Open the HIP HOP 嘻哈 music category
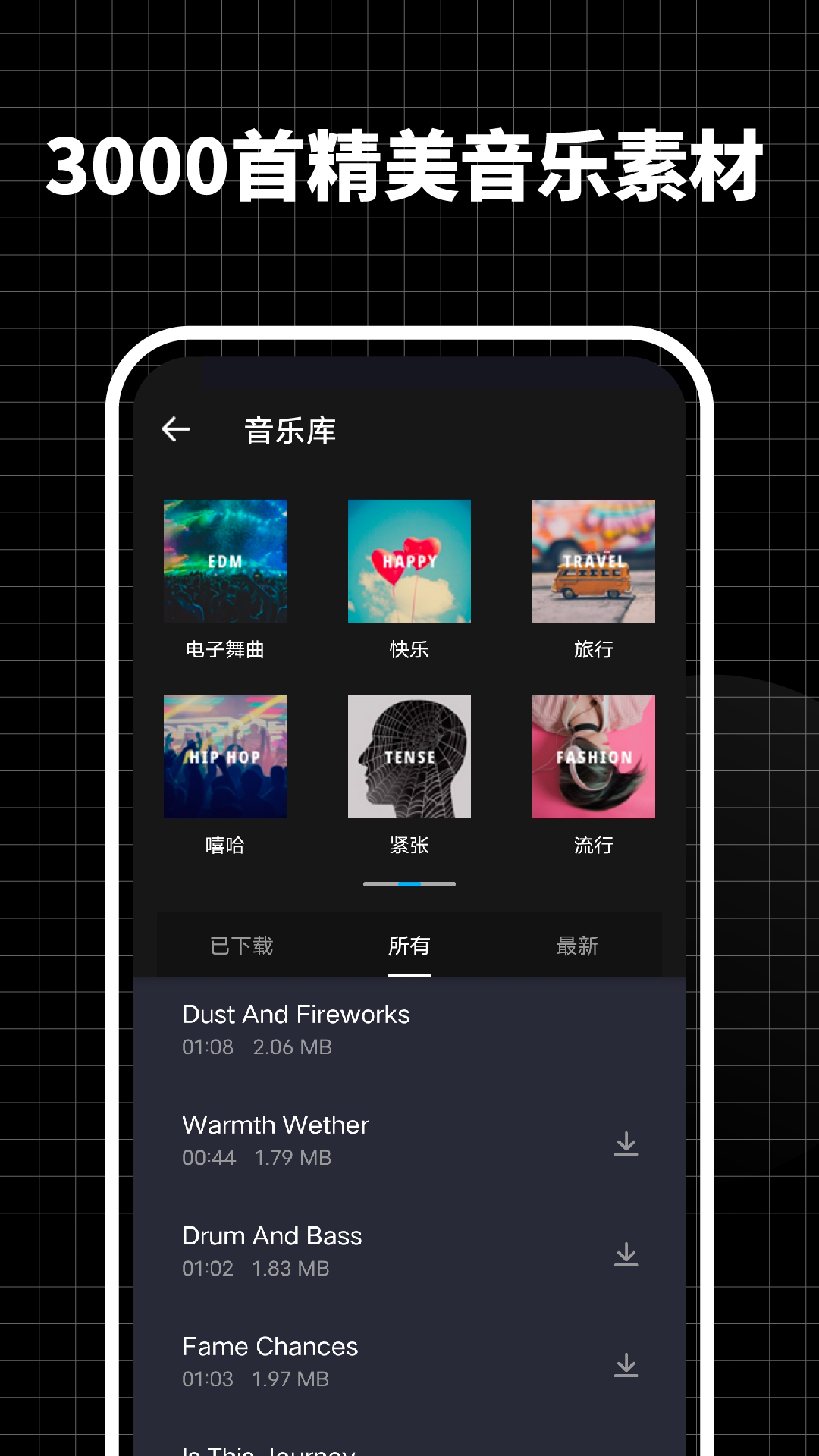The image size is (819, 1456). coord(224,757)
